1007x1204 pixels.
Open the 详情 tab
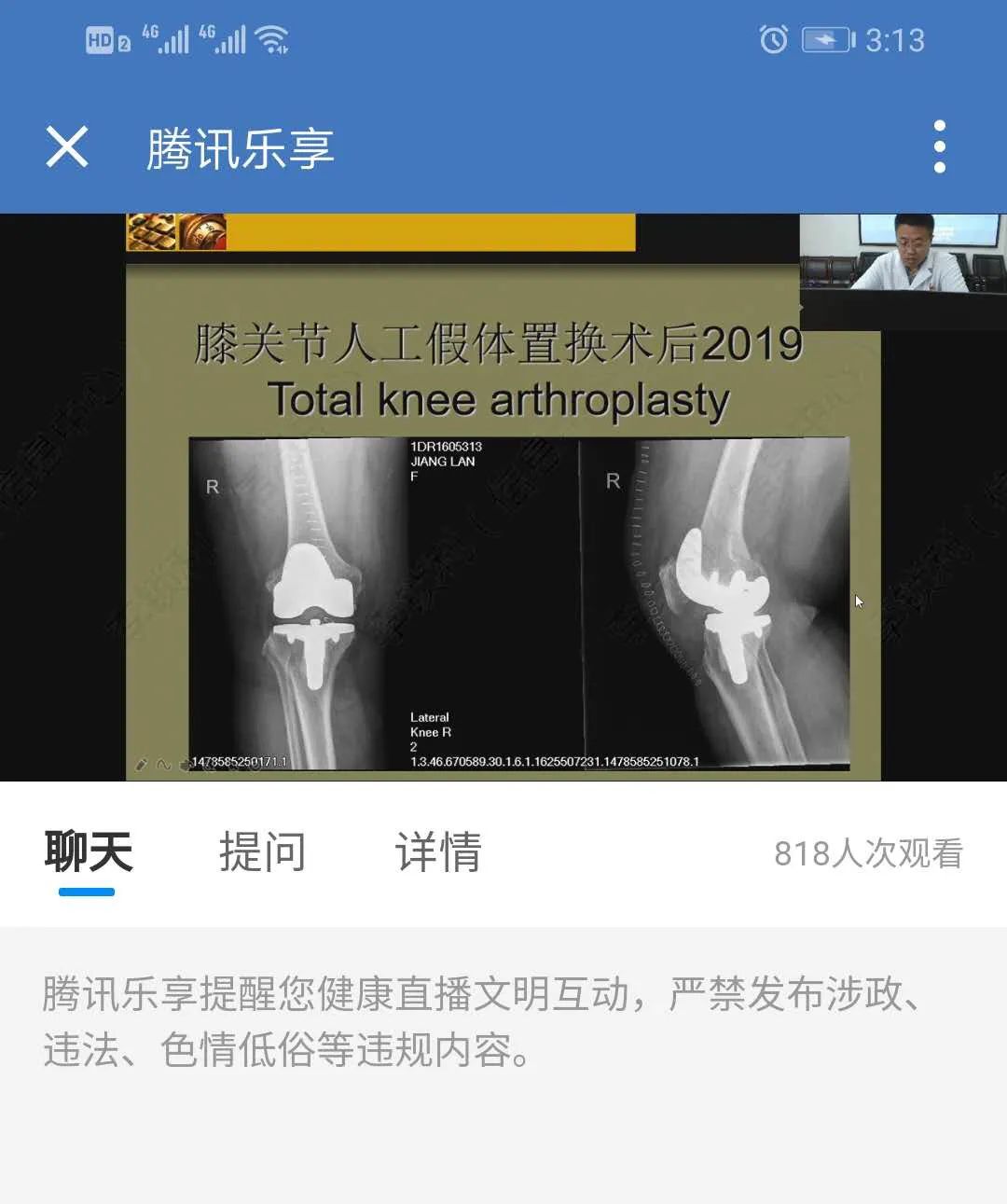(x=437, y=852)
